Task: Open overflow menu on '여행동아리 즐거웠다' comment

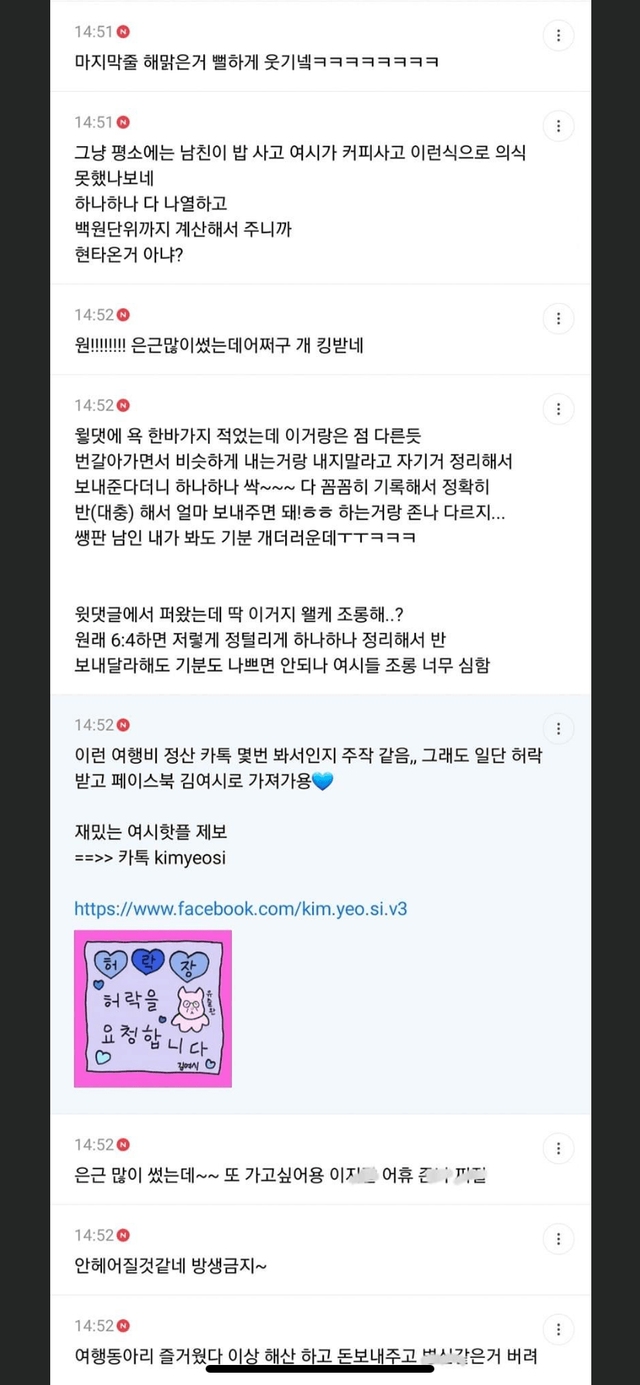Action: pos(558,1329)
